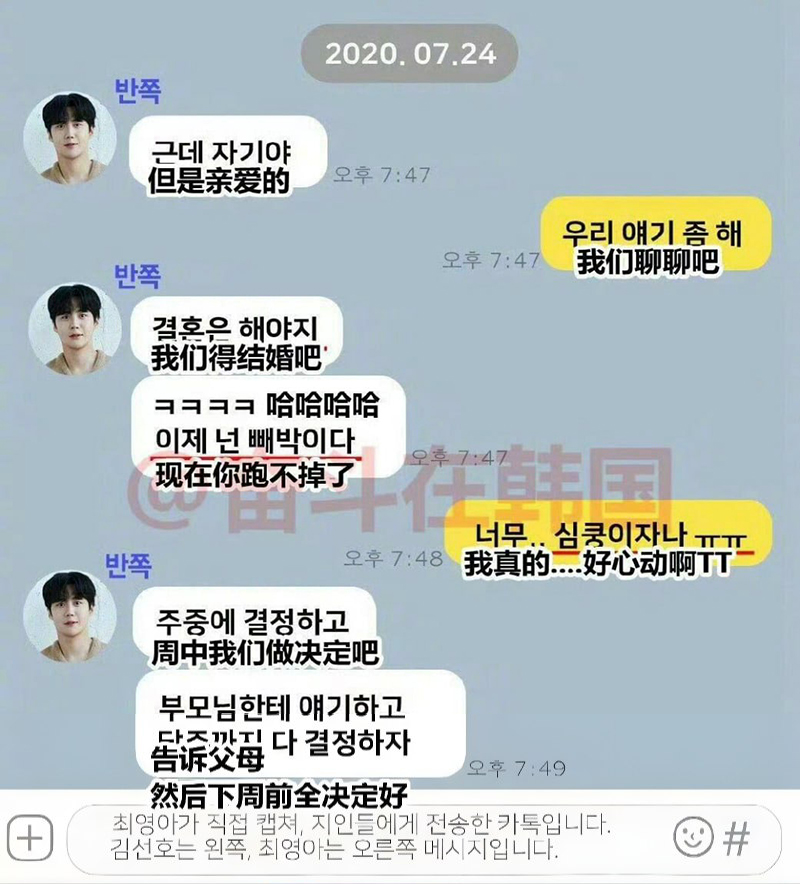This screenshot has width=800, height=884.
Task: Open the plus attachment menu
Action: (x=31, y=837)
